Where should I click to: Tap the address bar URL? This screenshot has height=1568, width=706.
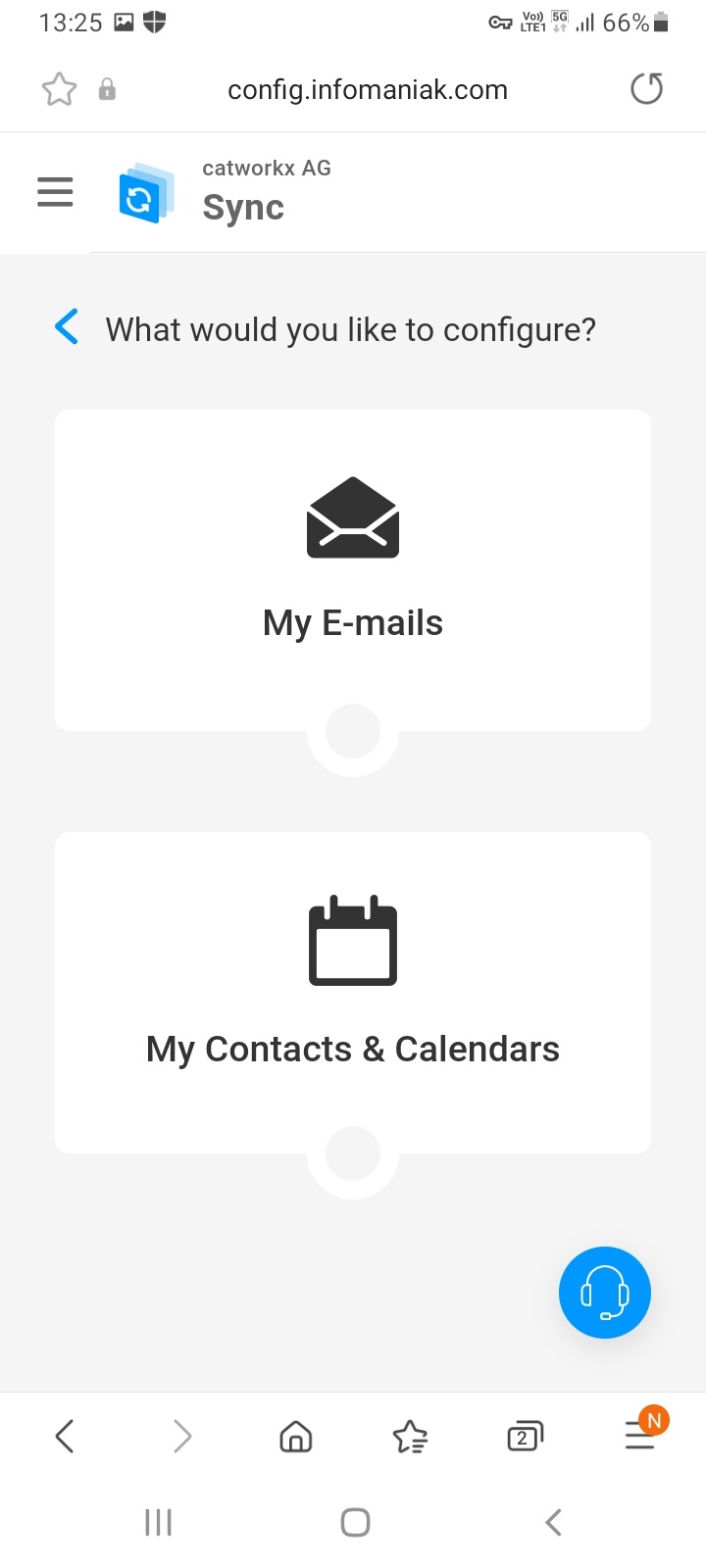[x=368, y=90]
